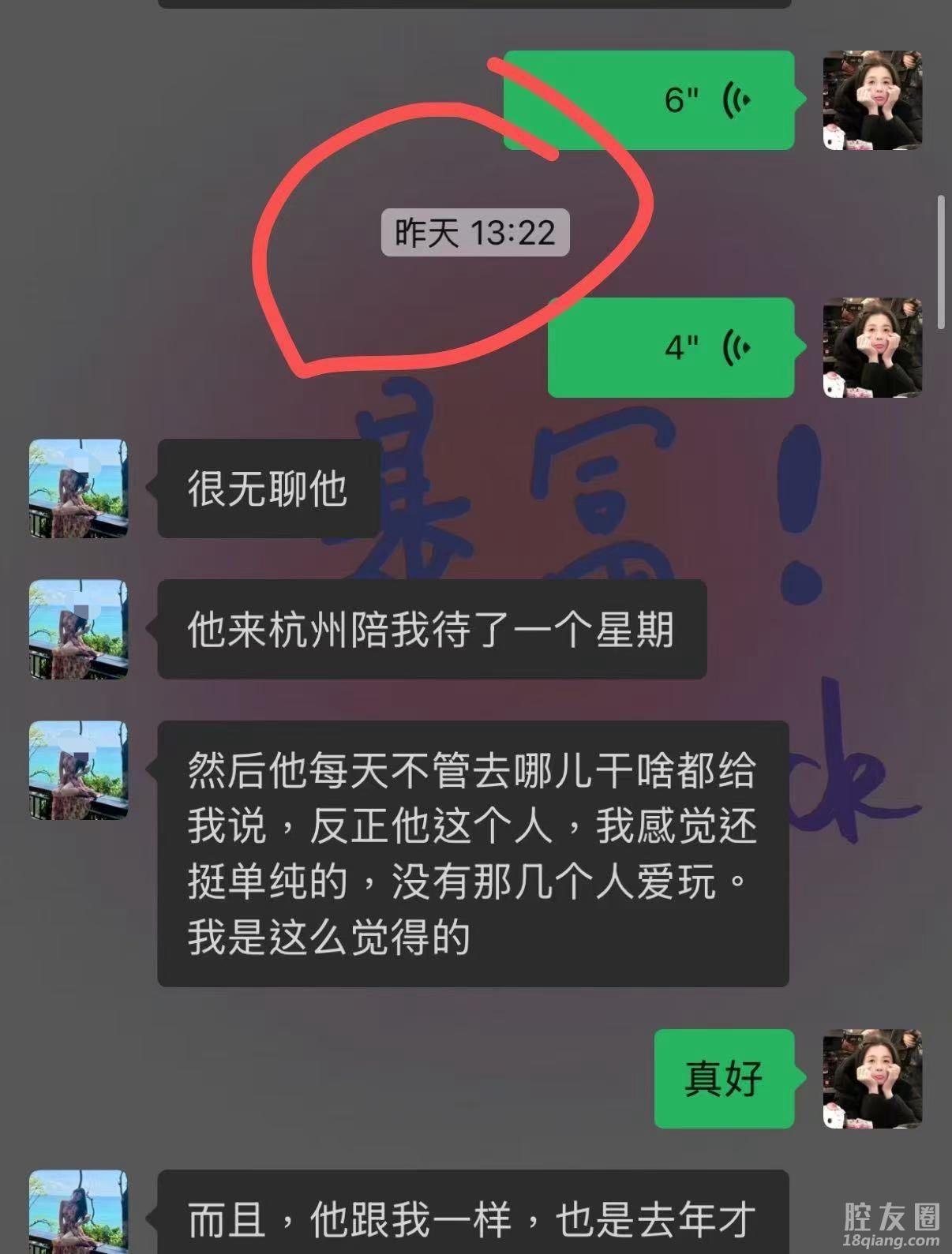Screen dimensions: 952x1254
Task: Play the 4-second voice message
Action: 671,347
